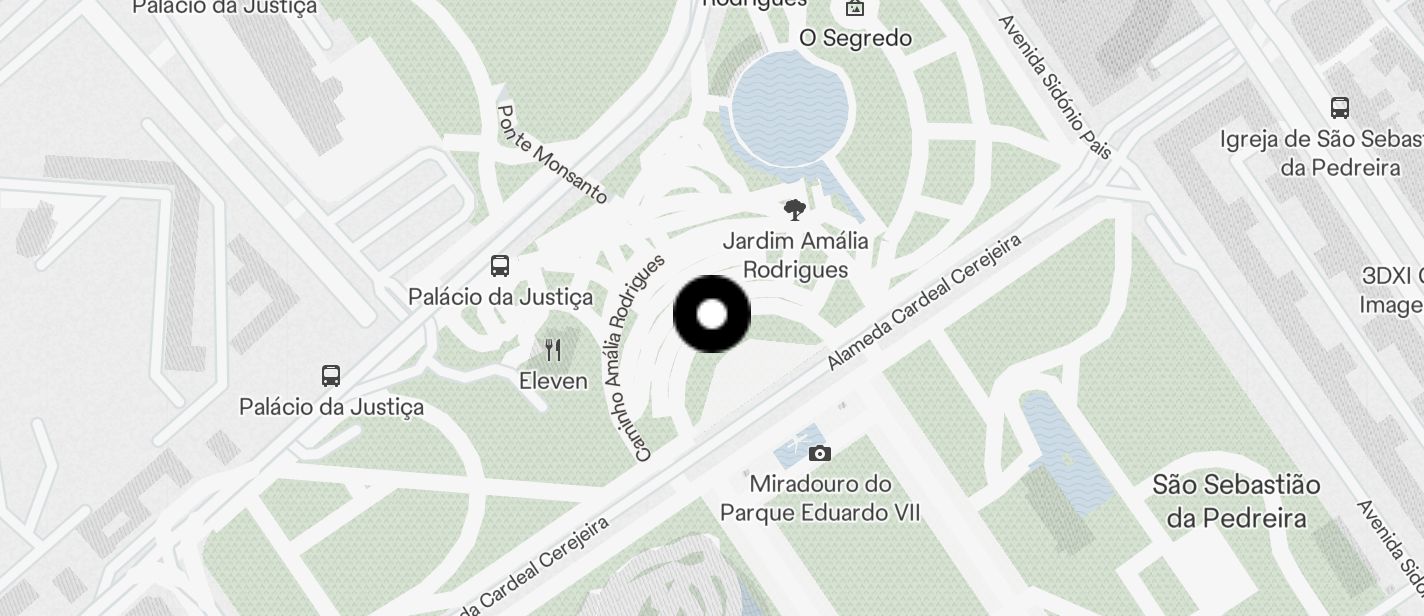Open Miradouro do Parque Eduardo VII camera marker
Screen dimensions: 1424x616
820,454
